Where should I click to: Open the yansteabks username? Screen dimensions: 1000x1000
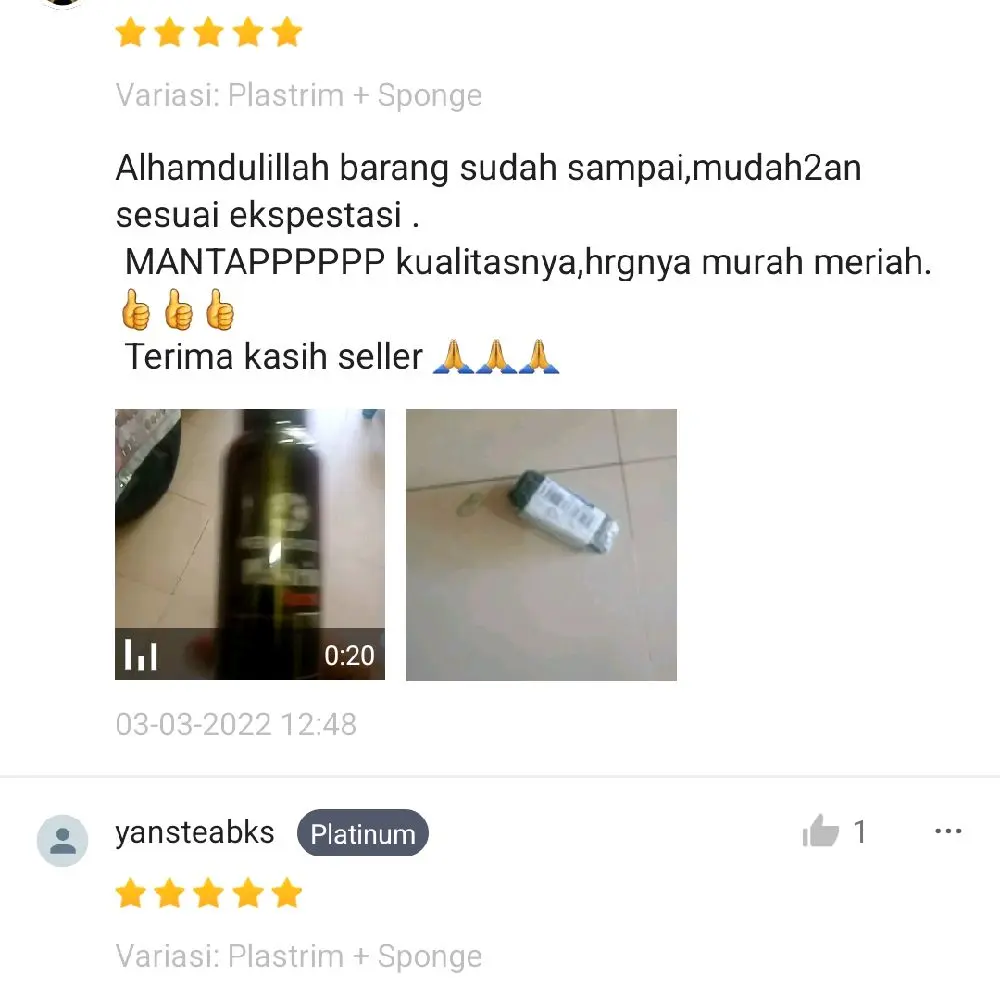point(195,833)
